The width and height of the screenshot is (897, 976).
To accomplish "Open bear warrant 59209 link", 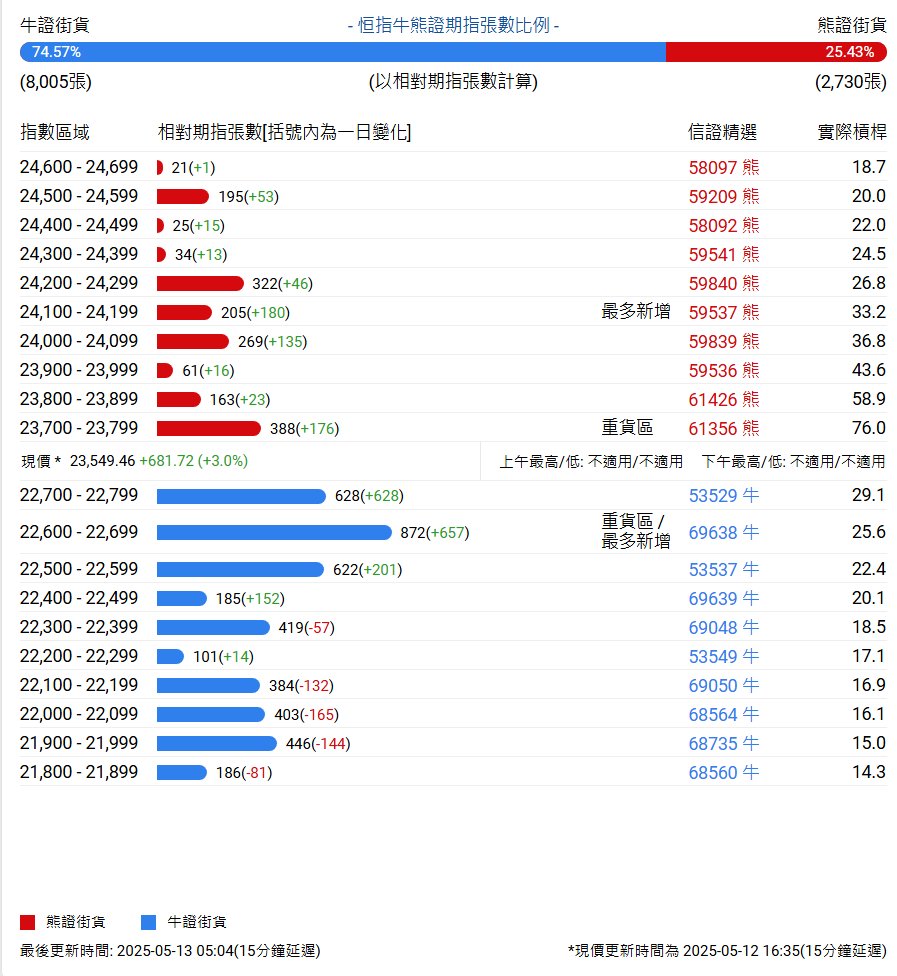I will [723, 196].
